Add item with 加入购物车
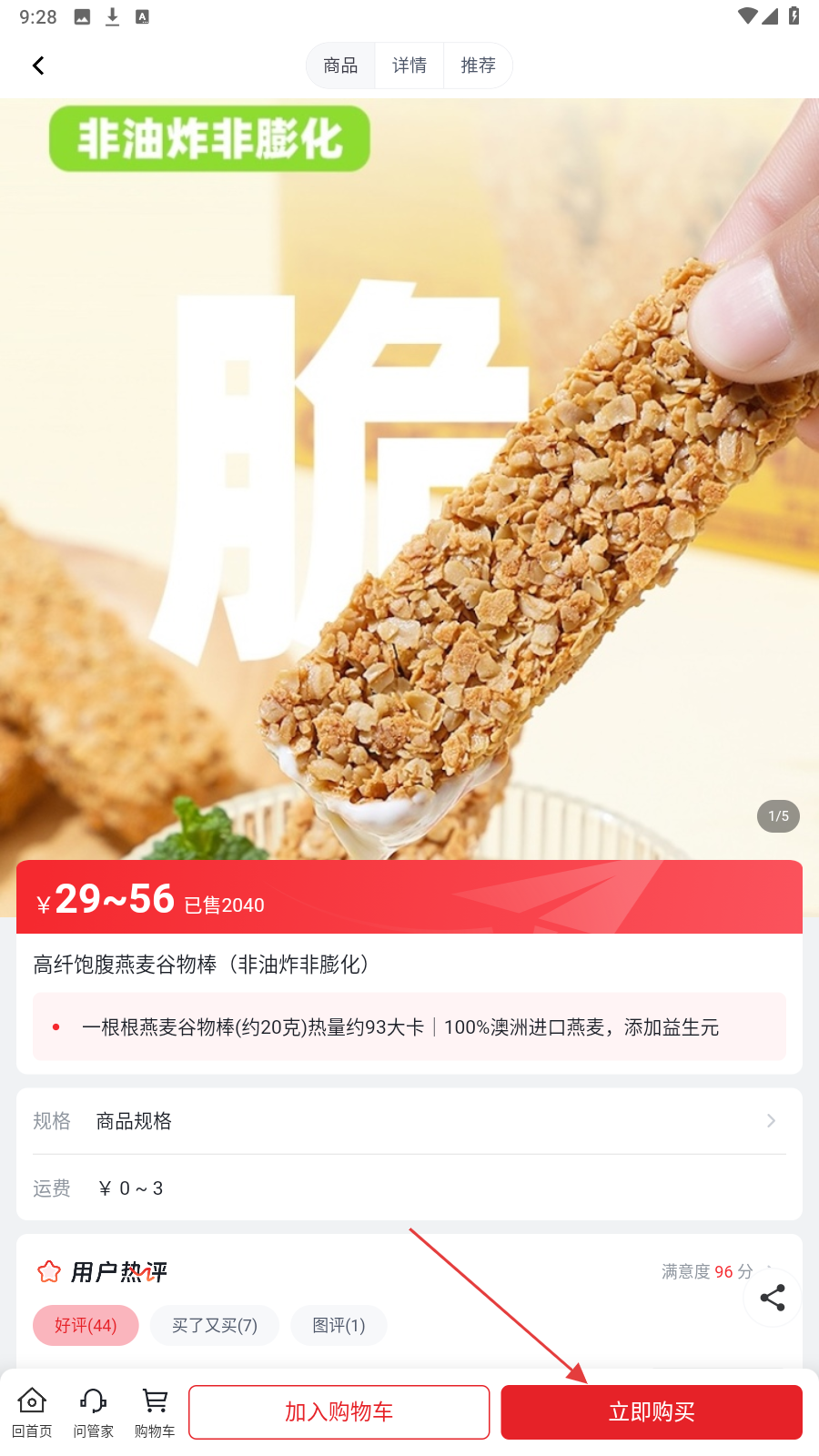 (339, 1411)
